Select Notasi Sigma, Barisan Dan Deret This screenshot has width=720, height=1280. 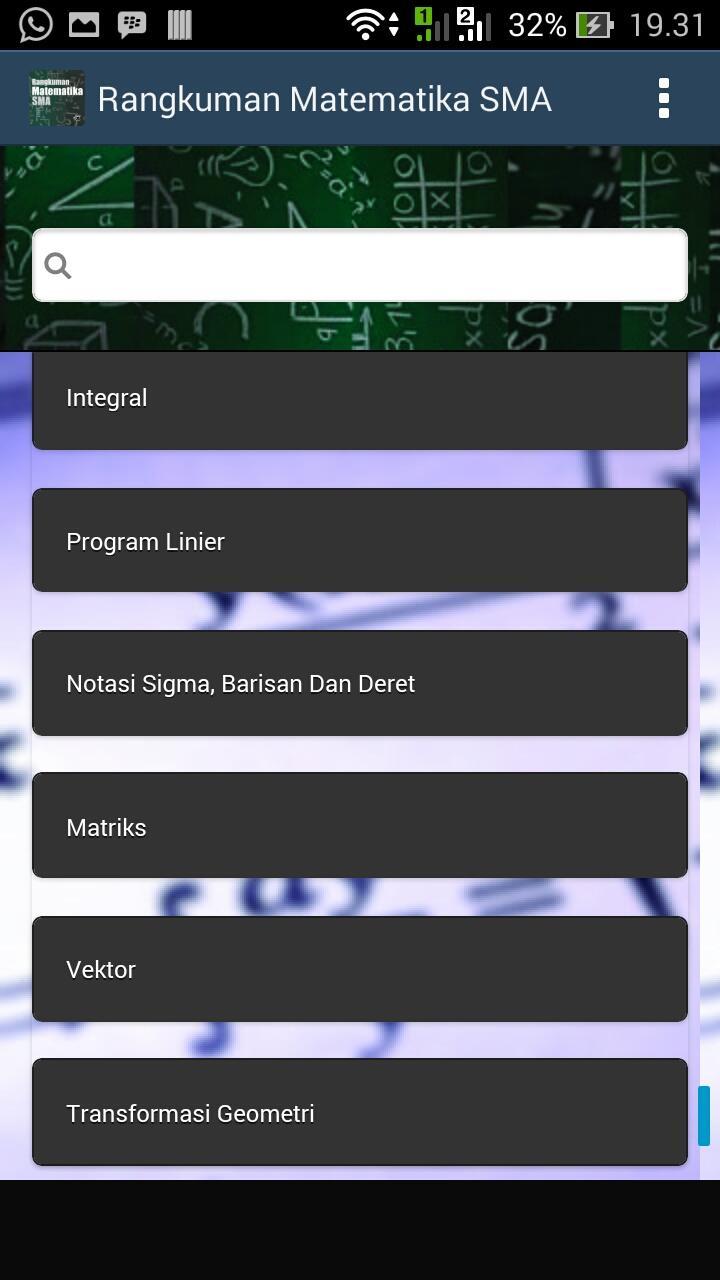click(360, 684)
